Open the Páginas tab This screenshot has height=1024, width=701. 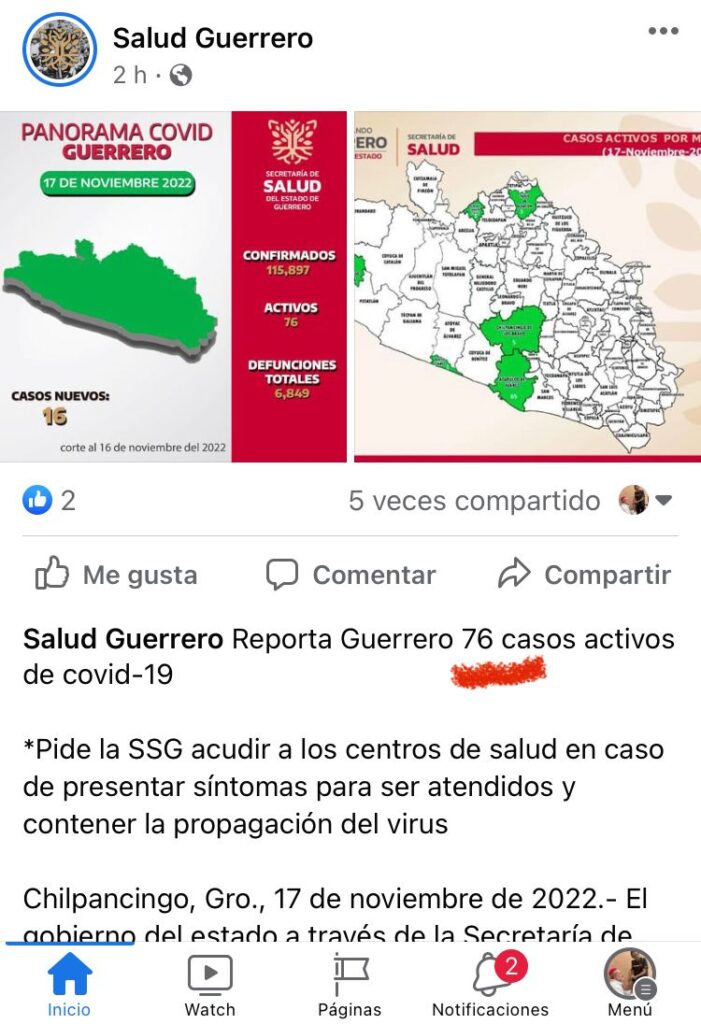tap(350, 984)
